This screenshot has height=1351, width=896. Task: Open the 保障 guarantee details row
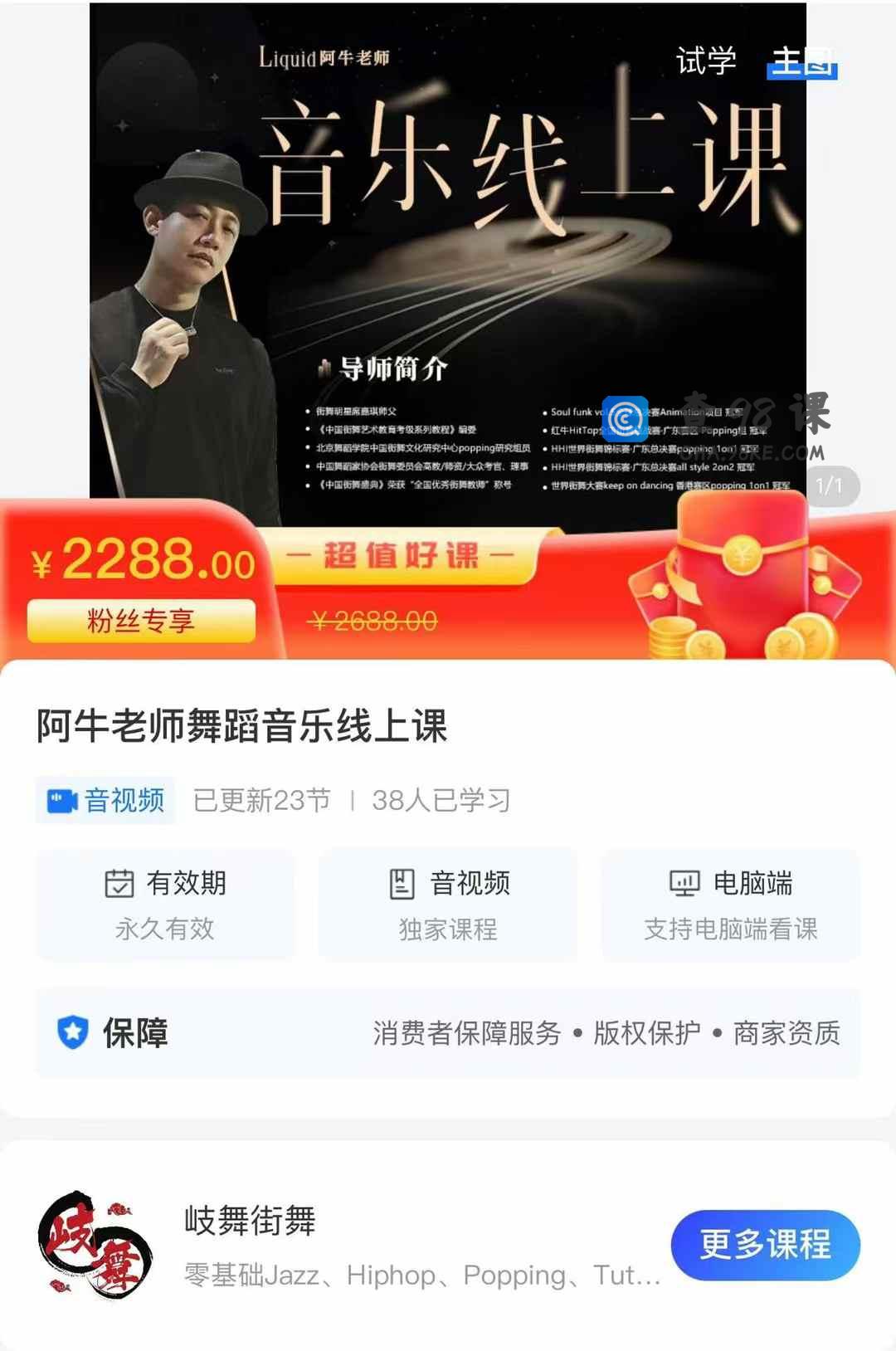[x=448, y=1033]
